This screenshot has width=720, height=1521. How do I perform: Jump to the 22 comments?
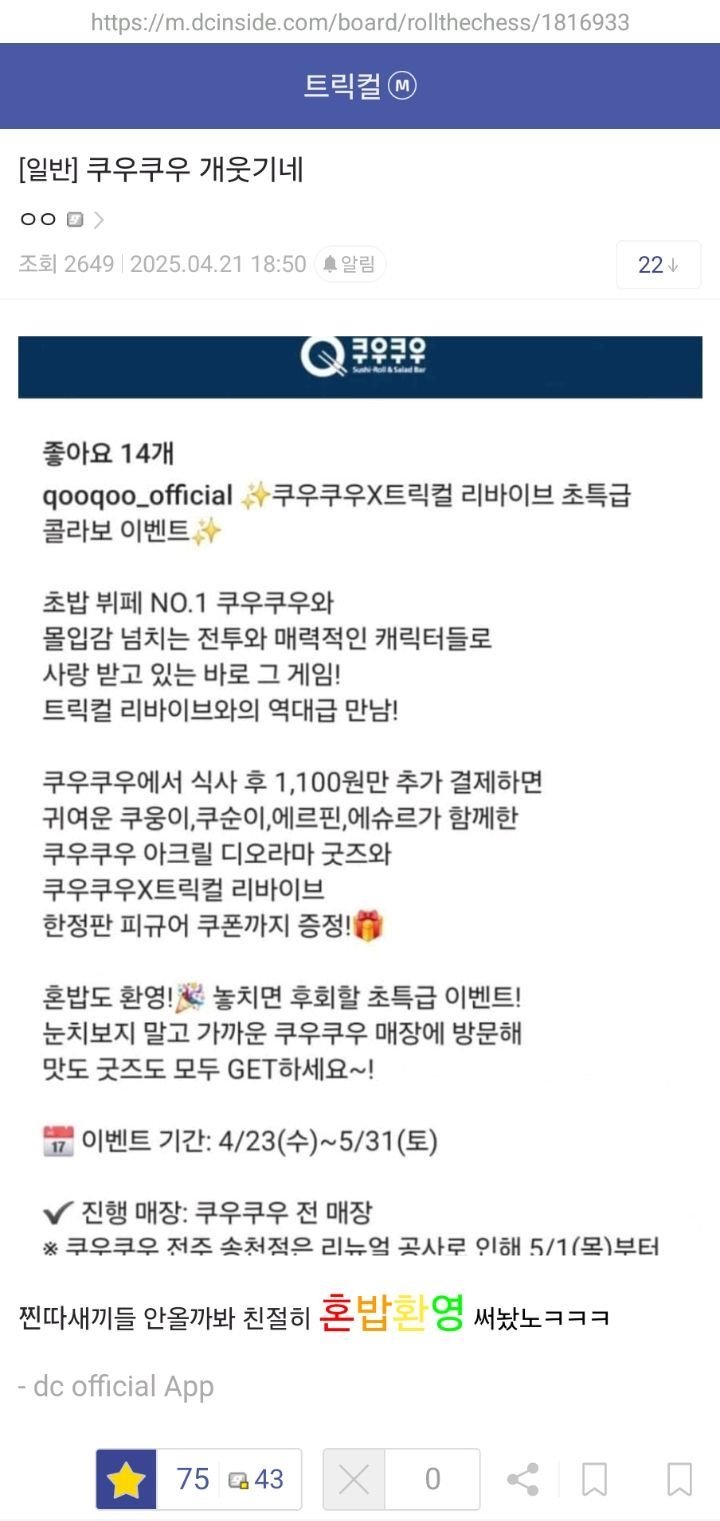(x=658, y=265)
